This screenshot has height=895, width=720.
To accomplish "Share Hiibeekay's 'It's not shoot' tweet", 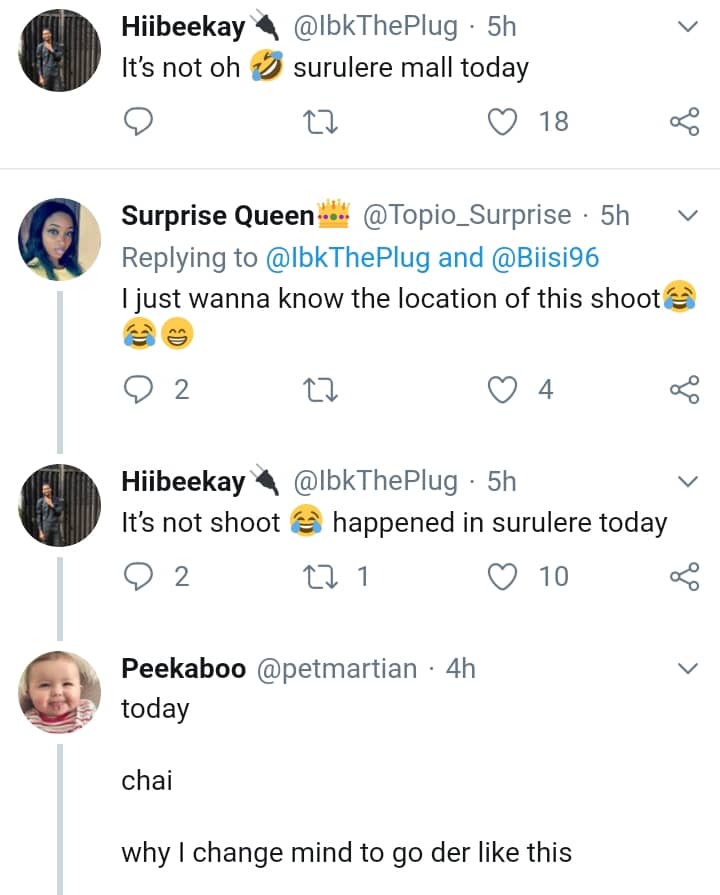I will [683, 576].
